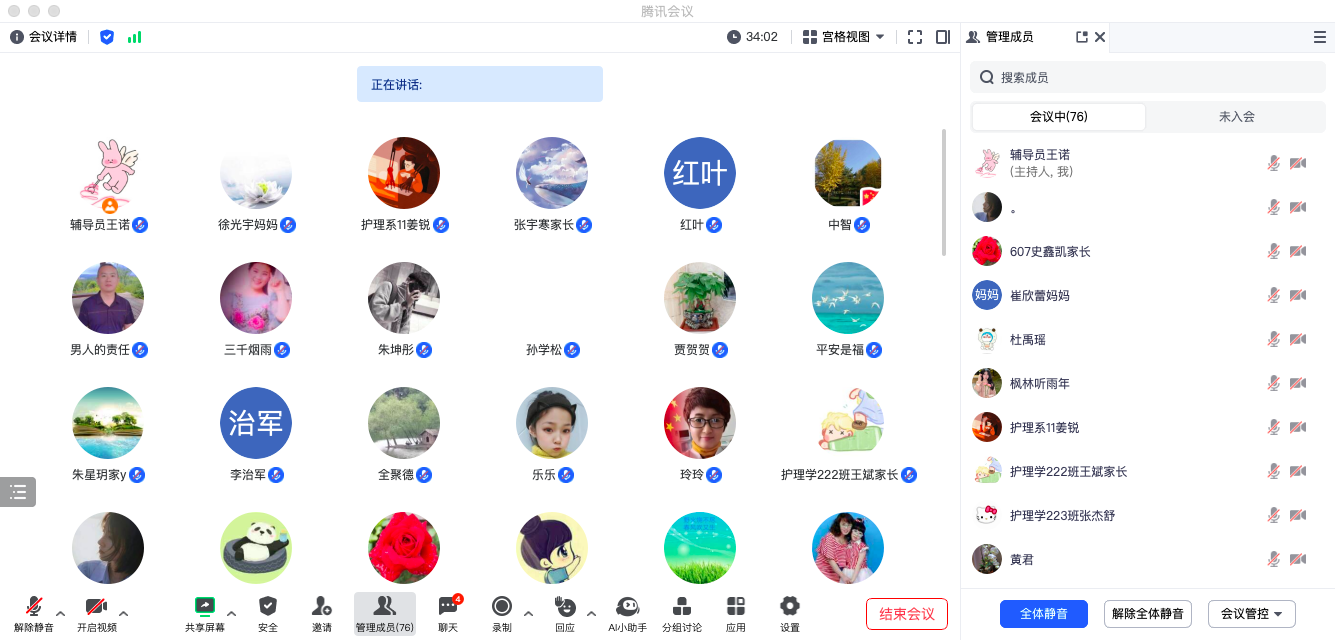
Task: Open 会议详情 meeting details
Action: click(x=43, y=37)
